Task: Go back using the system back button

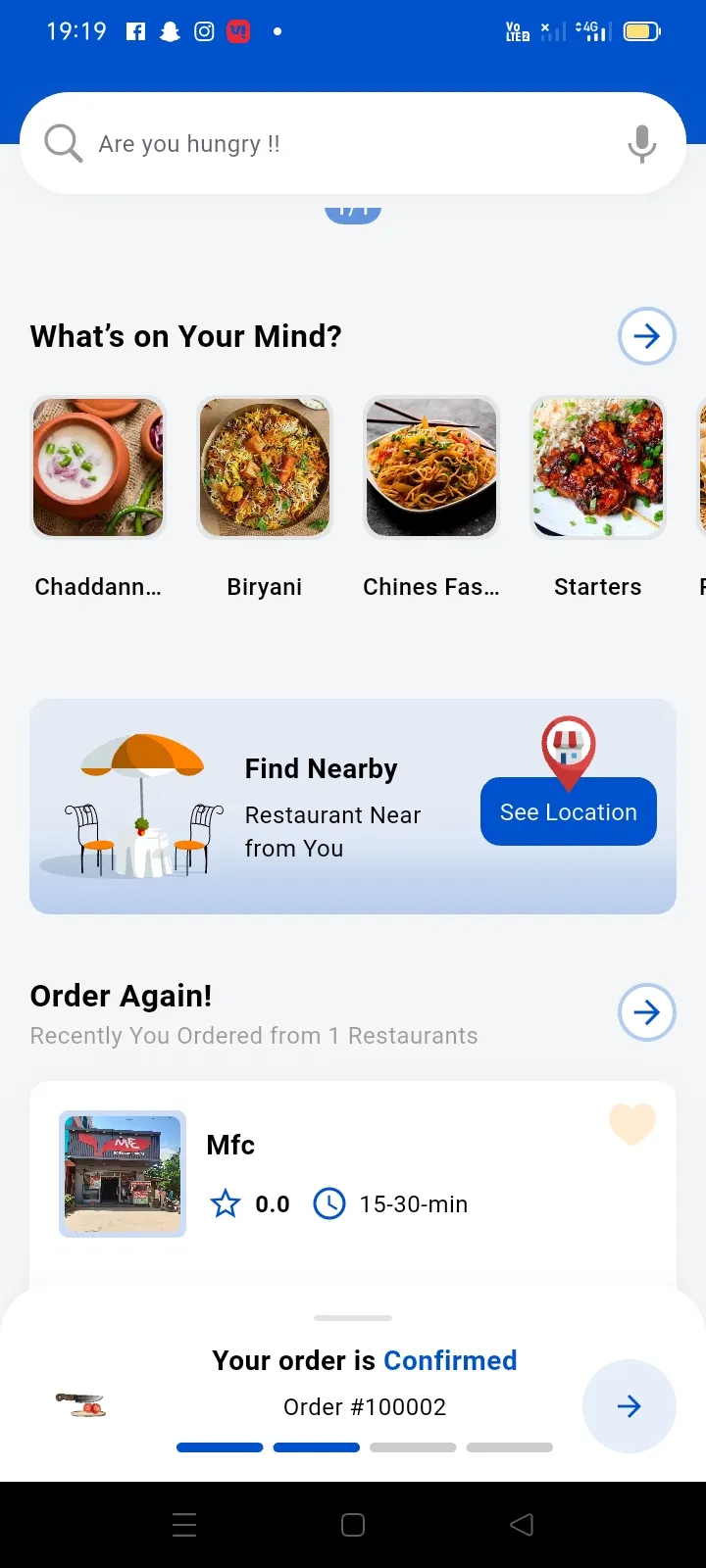Action: point(522,1525)
